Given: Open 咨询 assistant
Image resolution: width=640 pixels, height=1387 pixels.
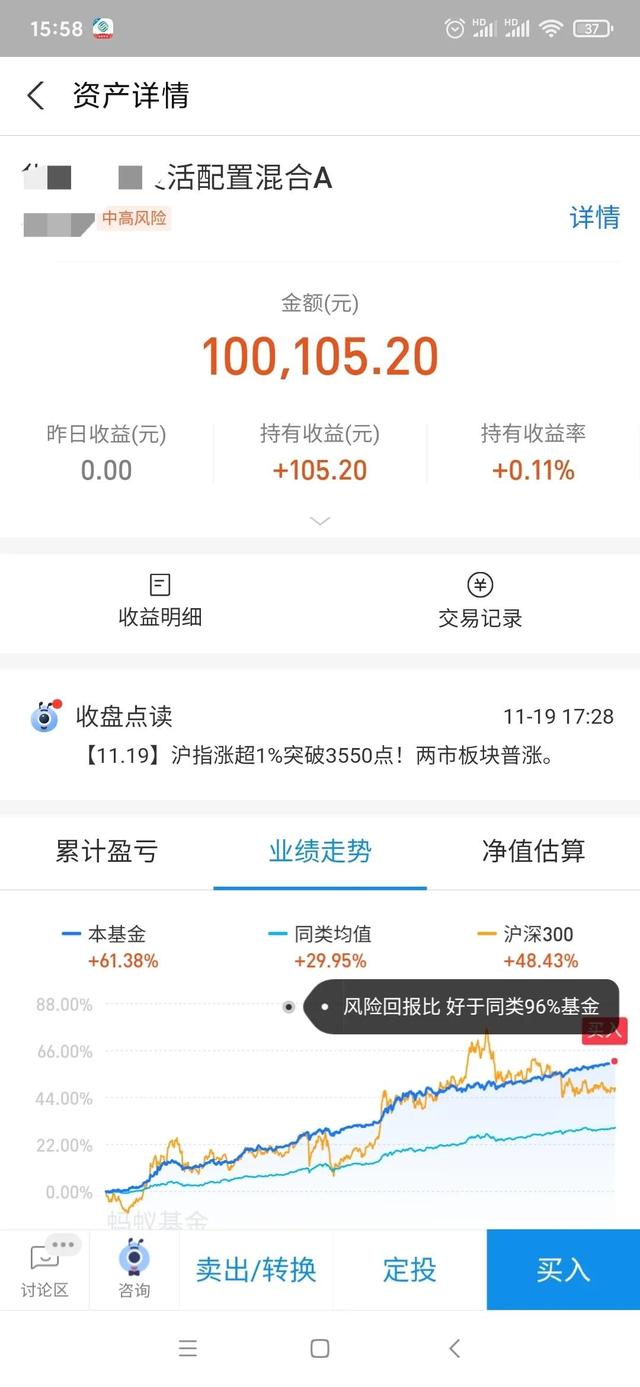Looking at the screenshot, I should [134, 1270].
